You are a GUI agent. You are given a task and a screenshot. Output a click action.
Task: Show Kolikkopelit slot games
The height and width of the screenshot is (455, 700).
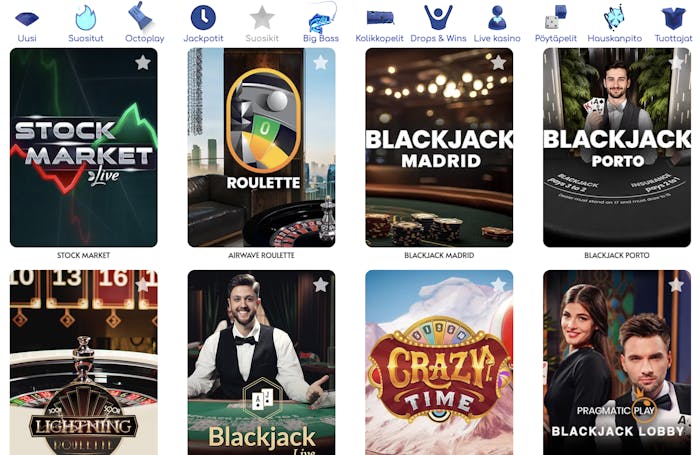380,24
